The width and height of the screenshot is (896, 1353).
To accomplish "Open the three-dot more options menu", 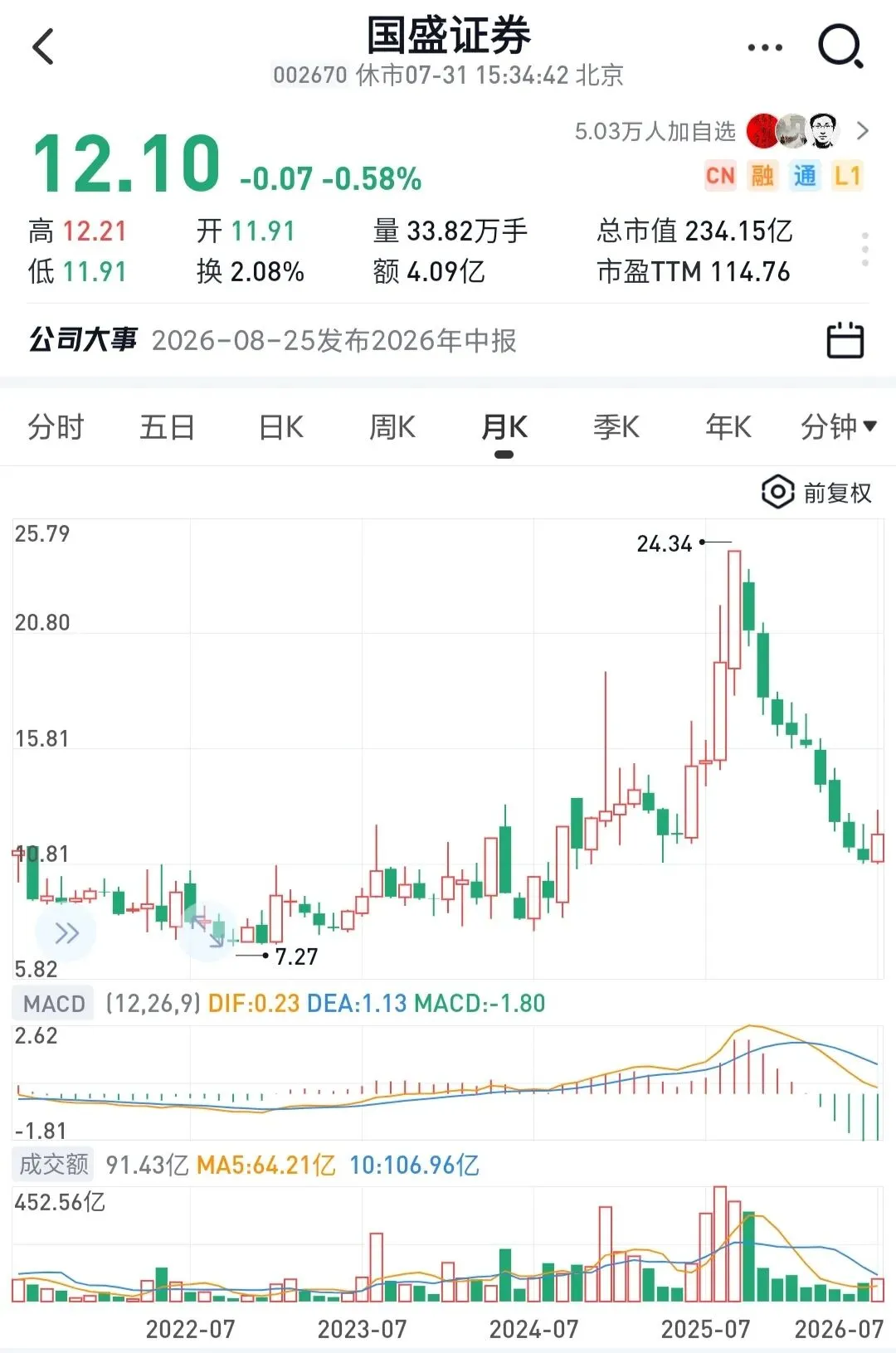I will (765, 47).
